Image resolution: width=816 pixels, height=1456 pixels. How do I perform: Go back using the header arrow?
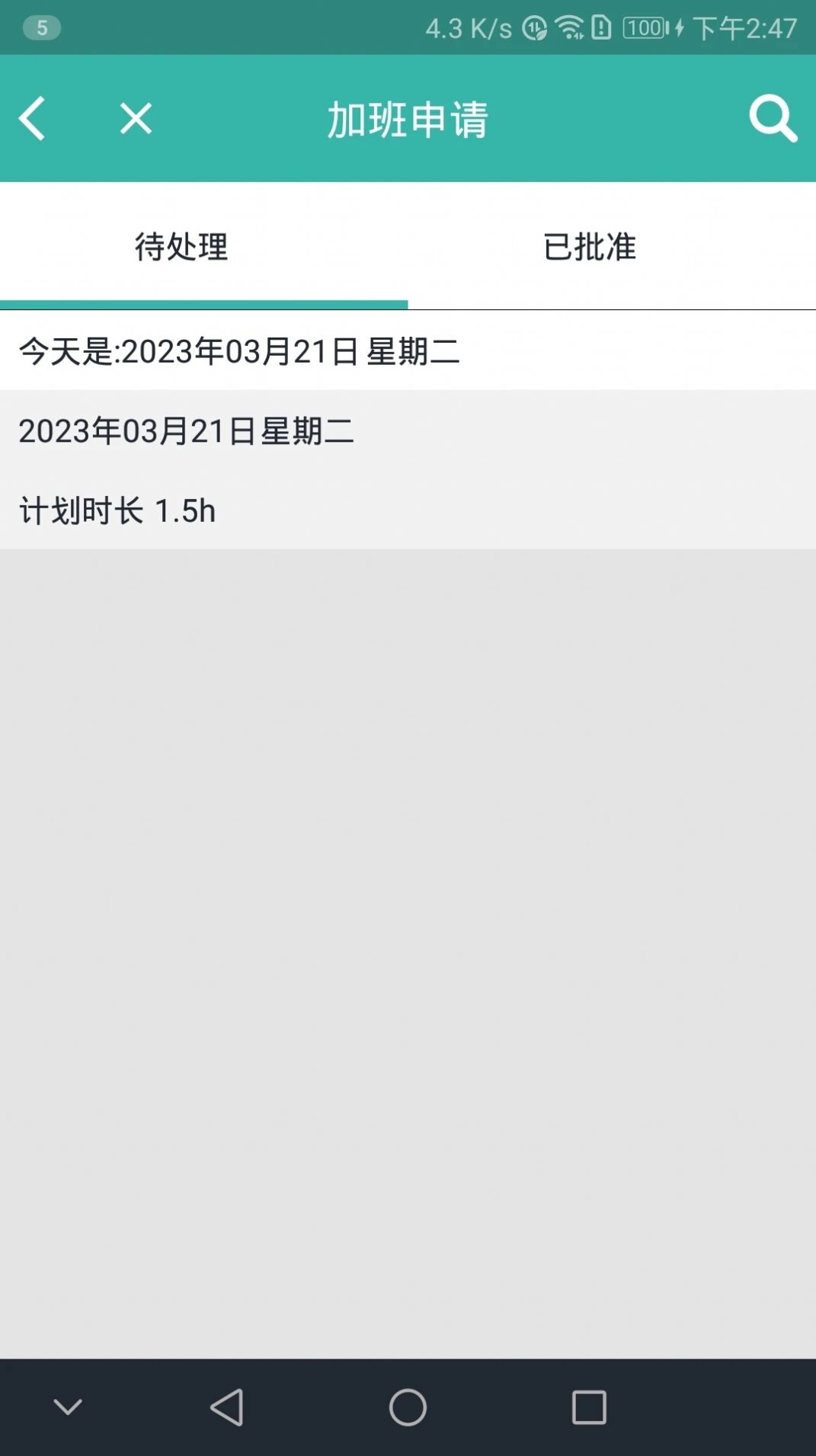(33, 119)
